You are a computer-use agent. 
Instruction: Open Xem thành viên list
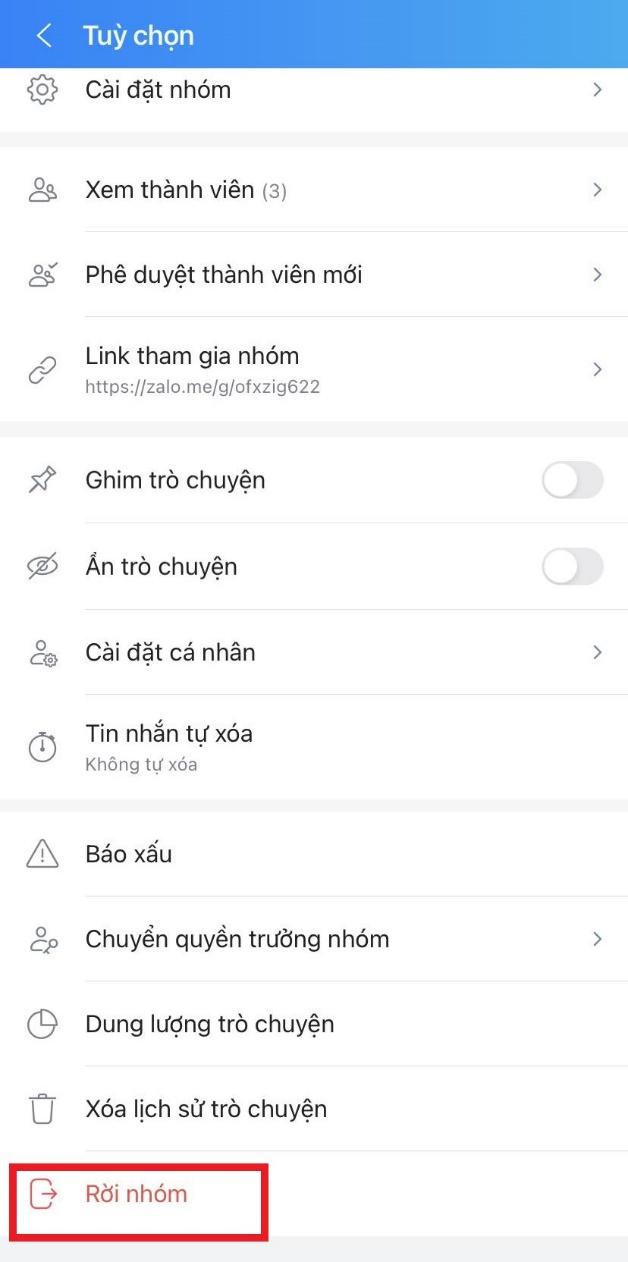[314, 190]
